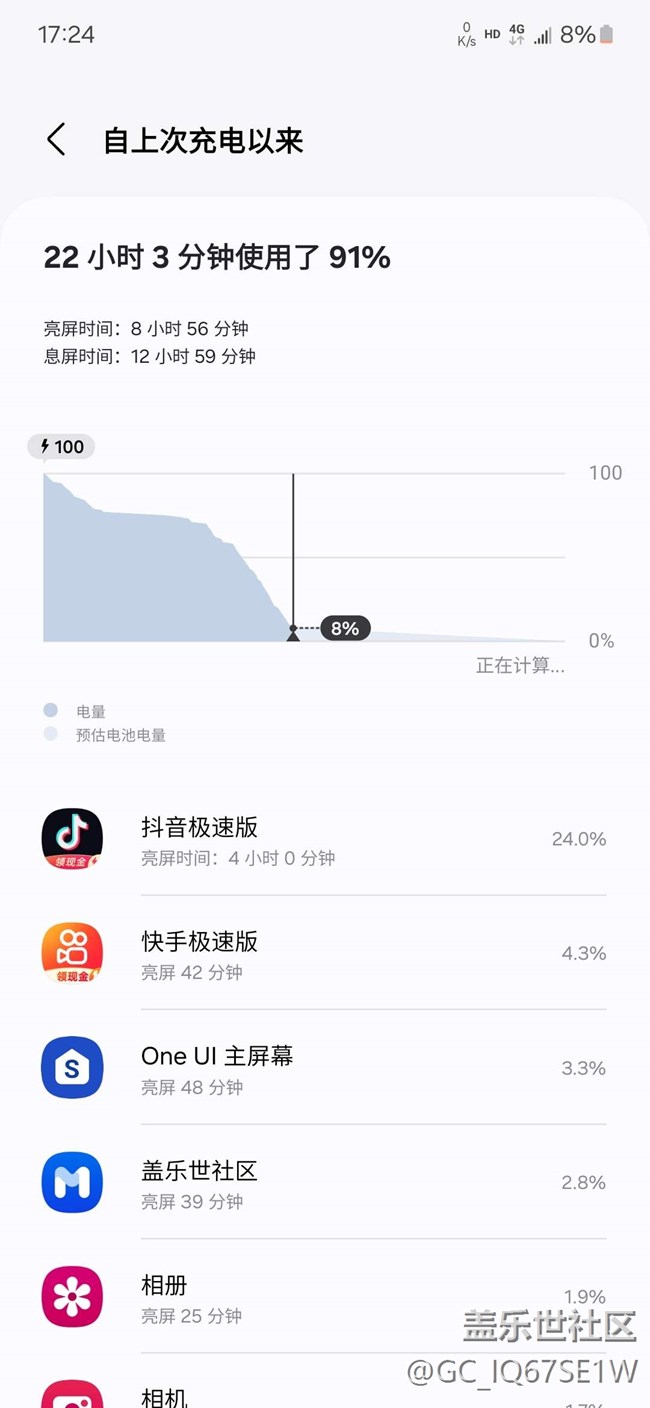The image size is (650, 1408).
Task: Open battery details for 快手极速版
Action: pos(325,953)
